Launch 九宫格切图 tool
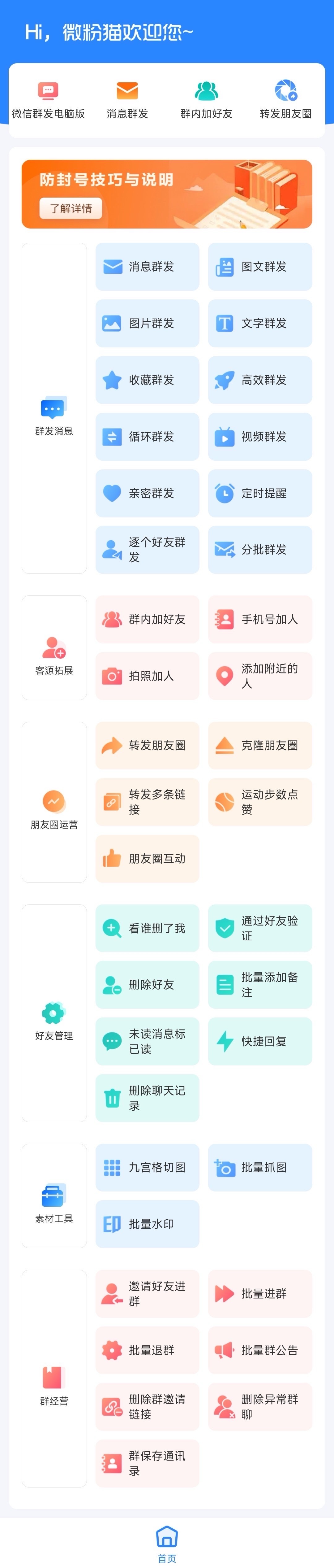This screenshot has width=334, height=1568. (147, 1167)
